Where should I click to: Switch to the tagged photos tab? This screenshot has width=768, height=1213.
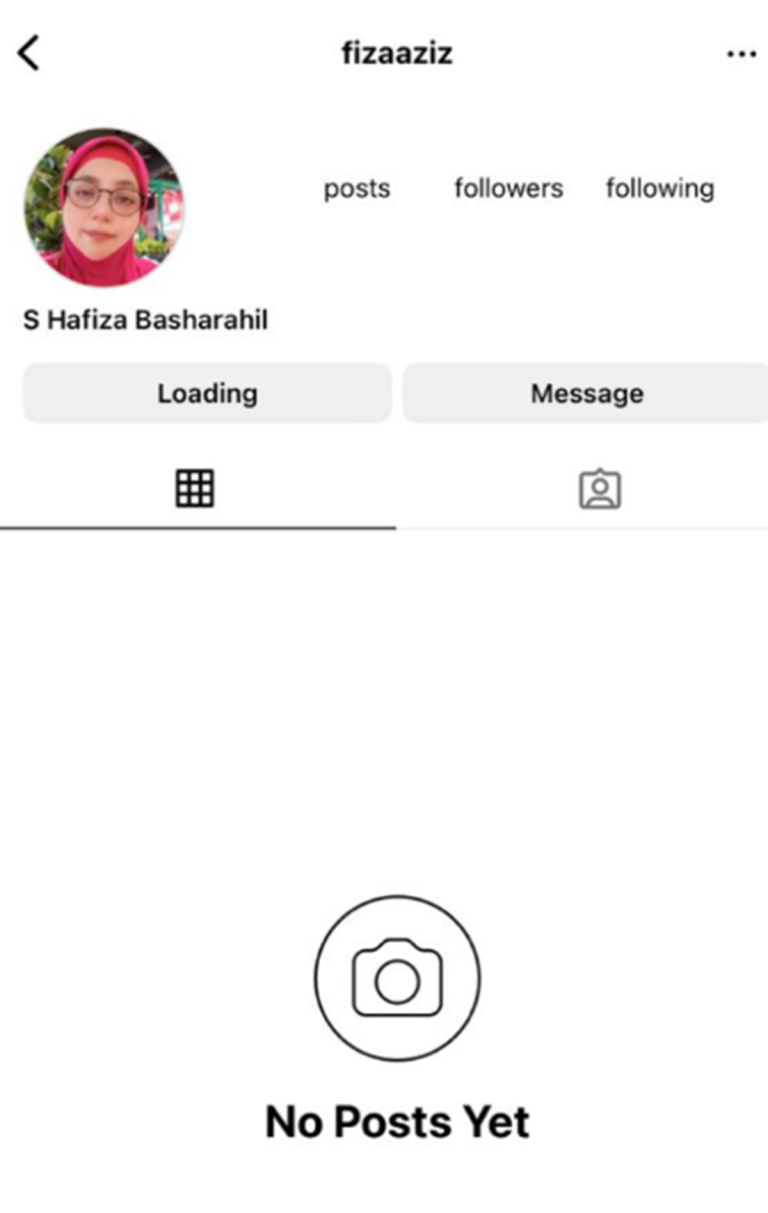pos(600,489)
